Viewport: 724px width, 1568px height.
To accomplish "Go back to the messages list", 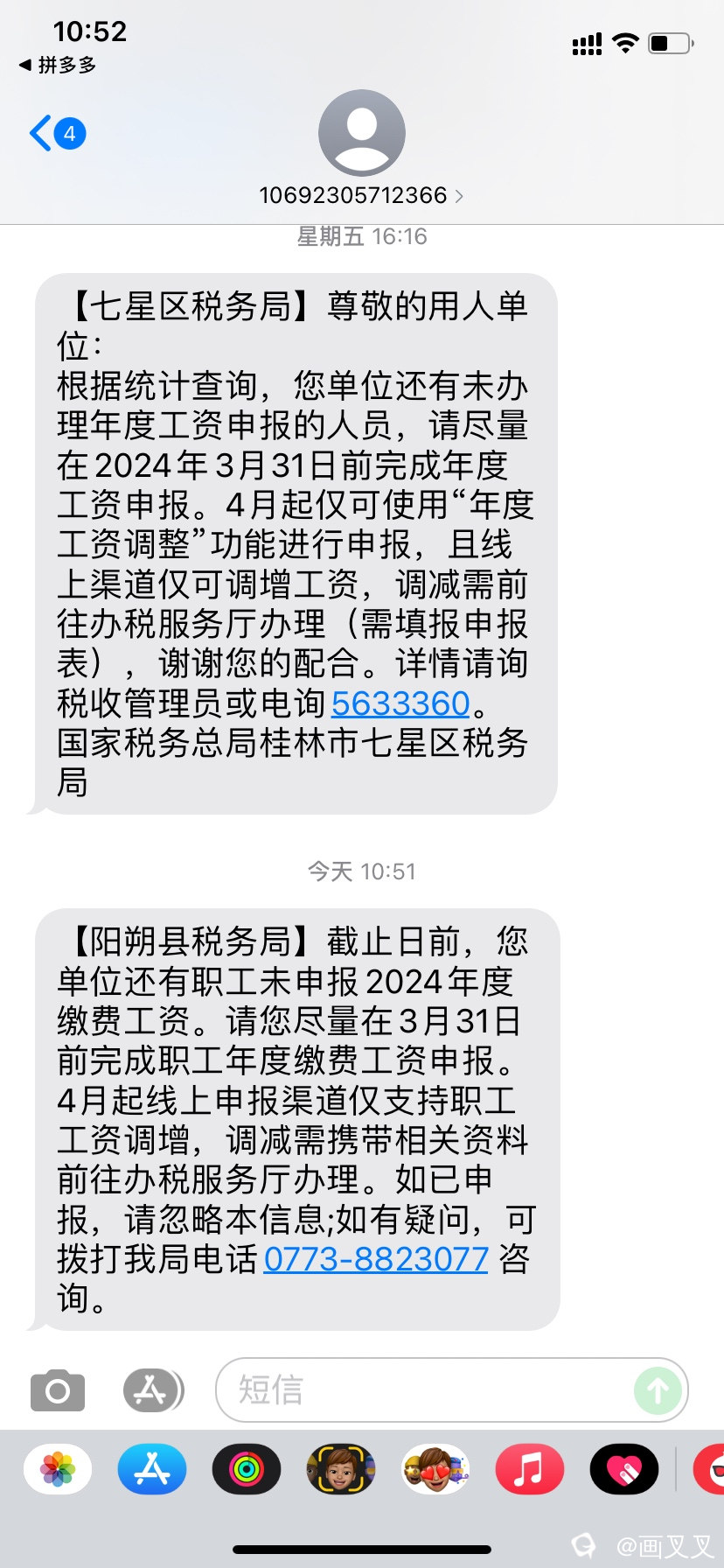I will coord(54,134).
